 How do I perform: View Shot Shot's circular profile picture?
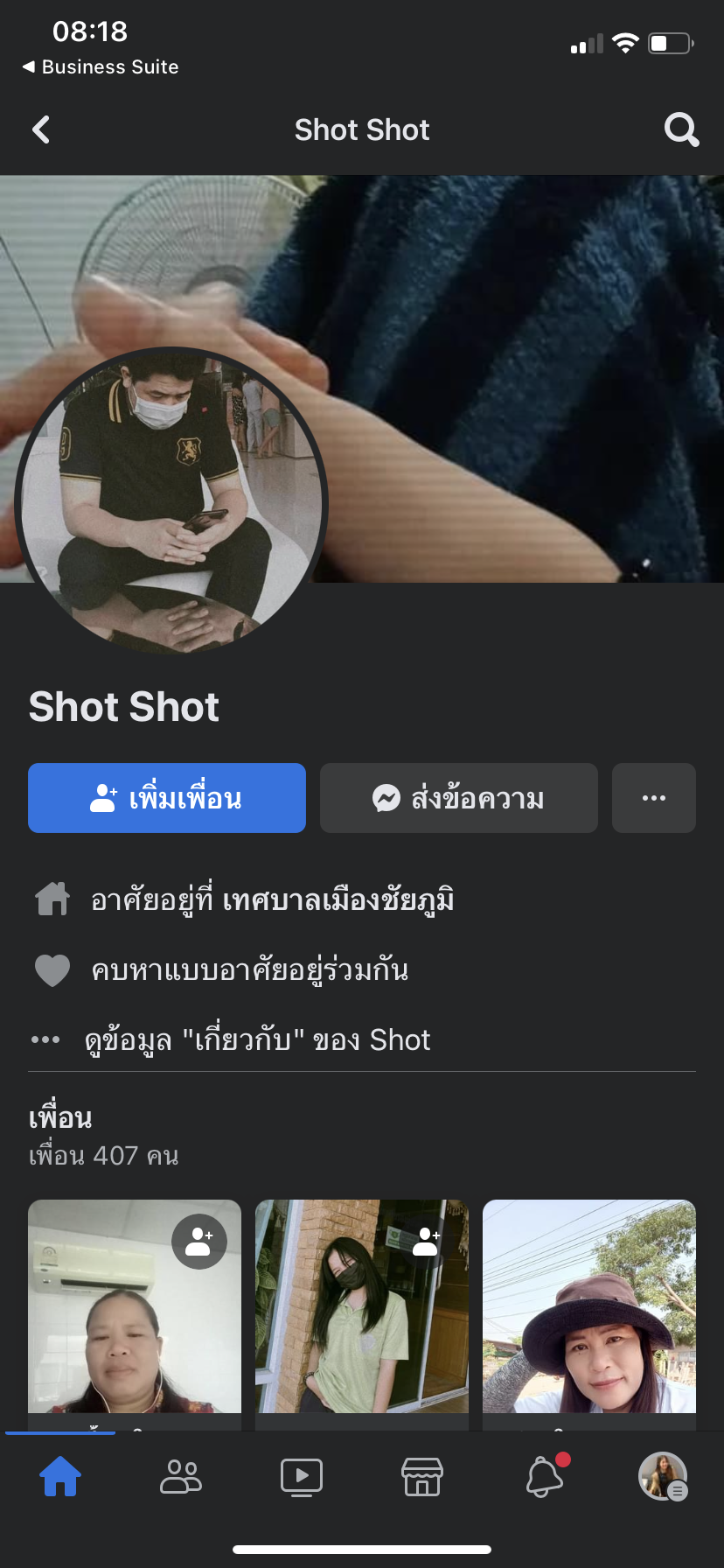point(171,500)
